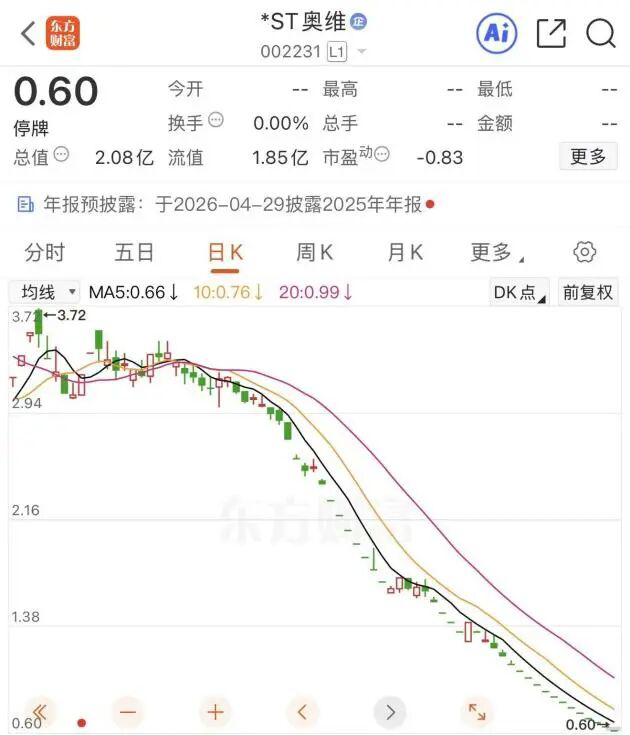Open the 均线 indicator dropdown
630x735 pixels.
click(45, 292)
